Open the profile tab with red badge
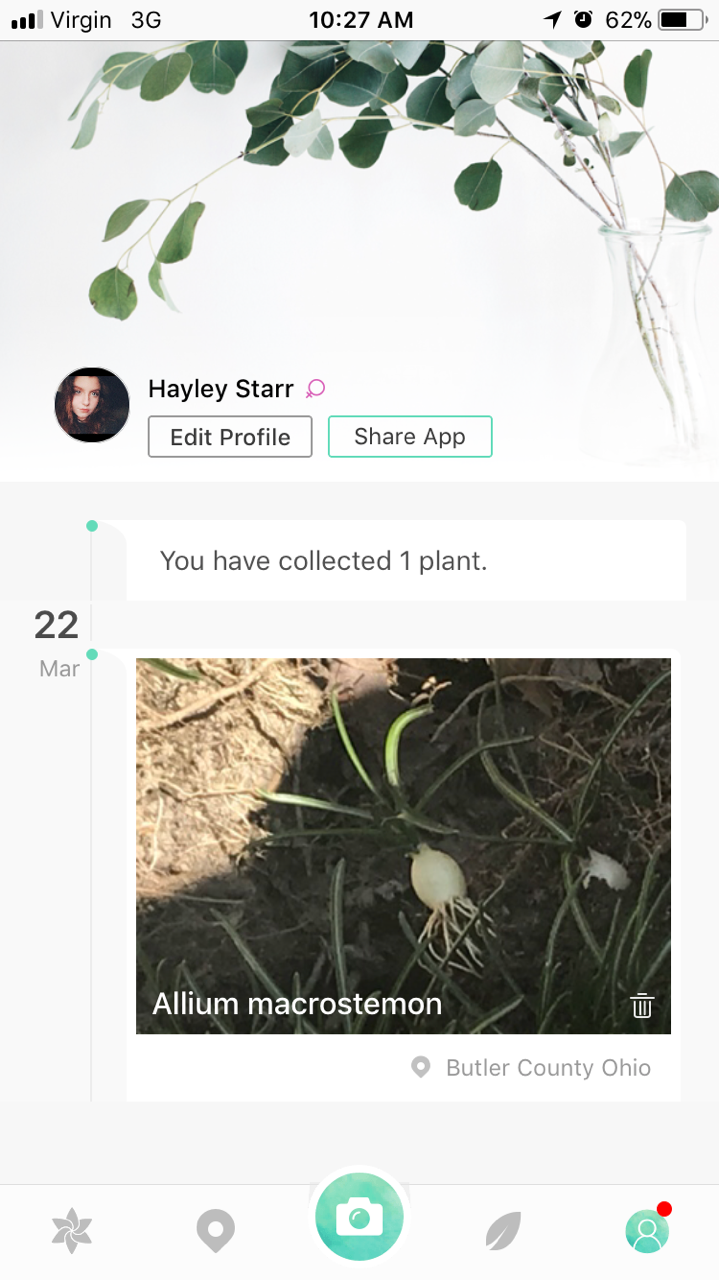719x1280 pixels. [x=646, y=1230]
